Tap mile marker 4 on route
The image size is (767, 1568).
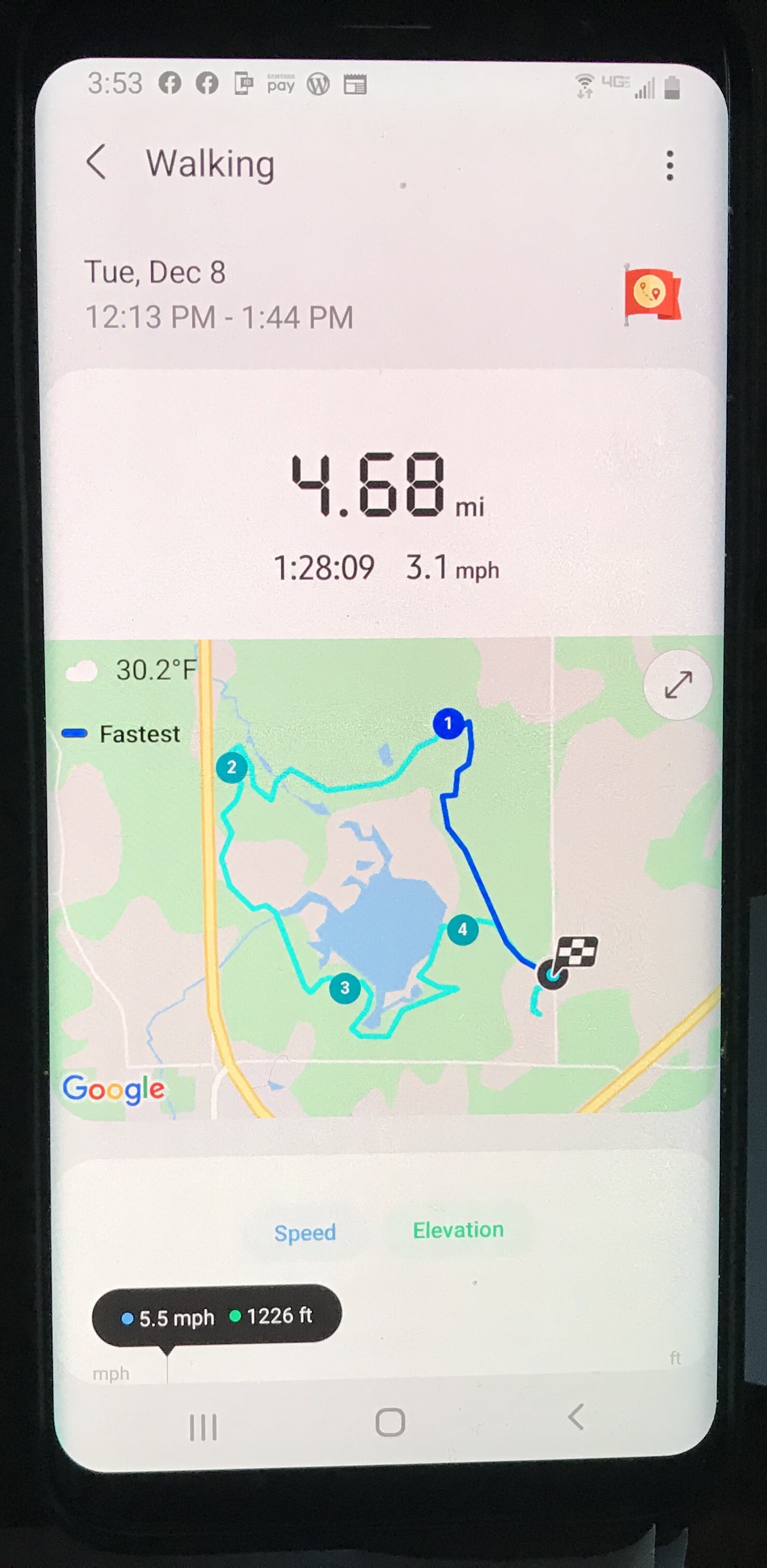[462, 930]
